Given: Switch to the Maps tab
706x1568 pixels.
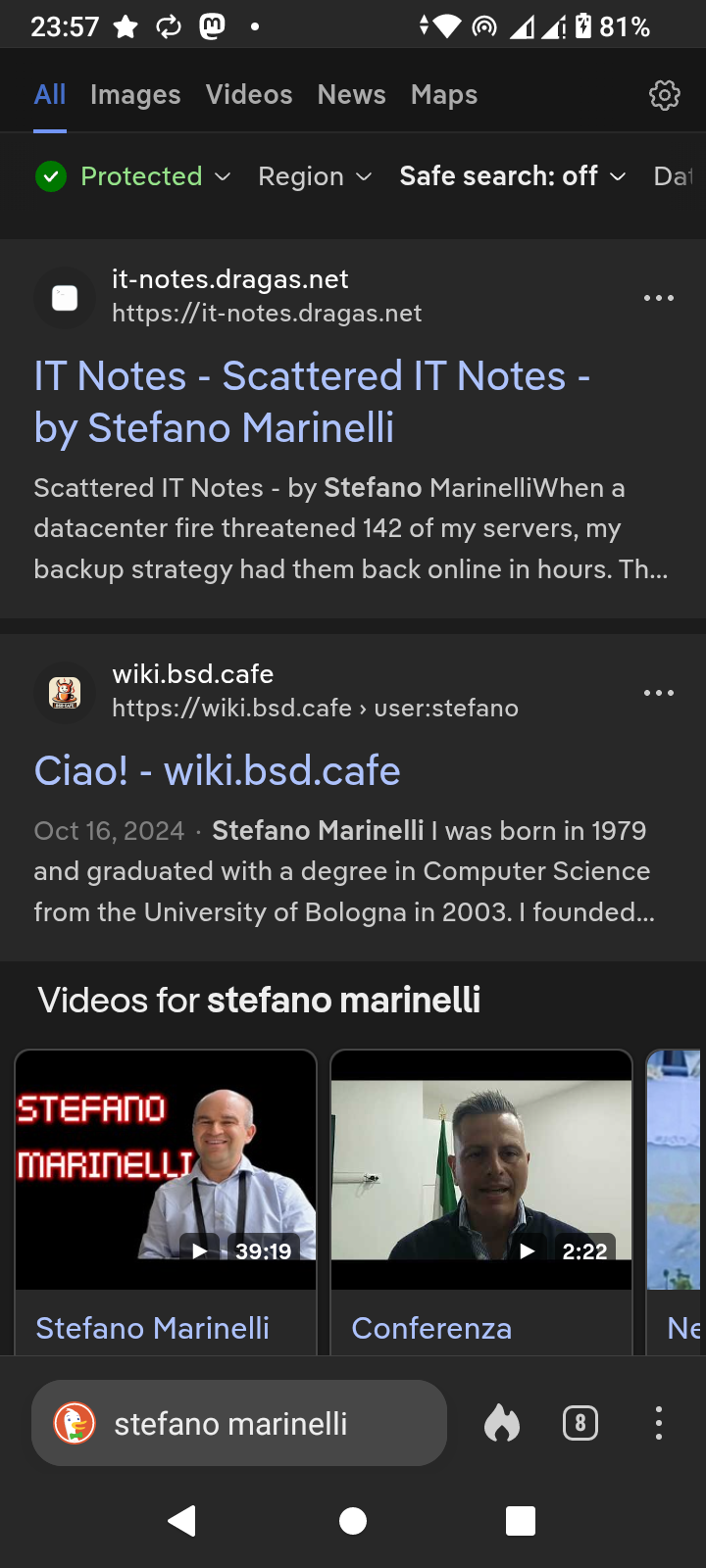Looking at the screenshot, I should coord(444,95).
